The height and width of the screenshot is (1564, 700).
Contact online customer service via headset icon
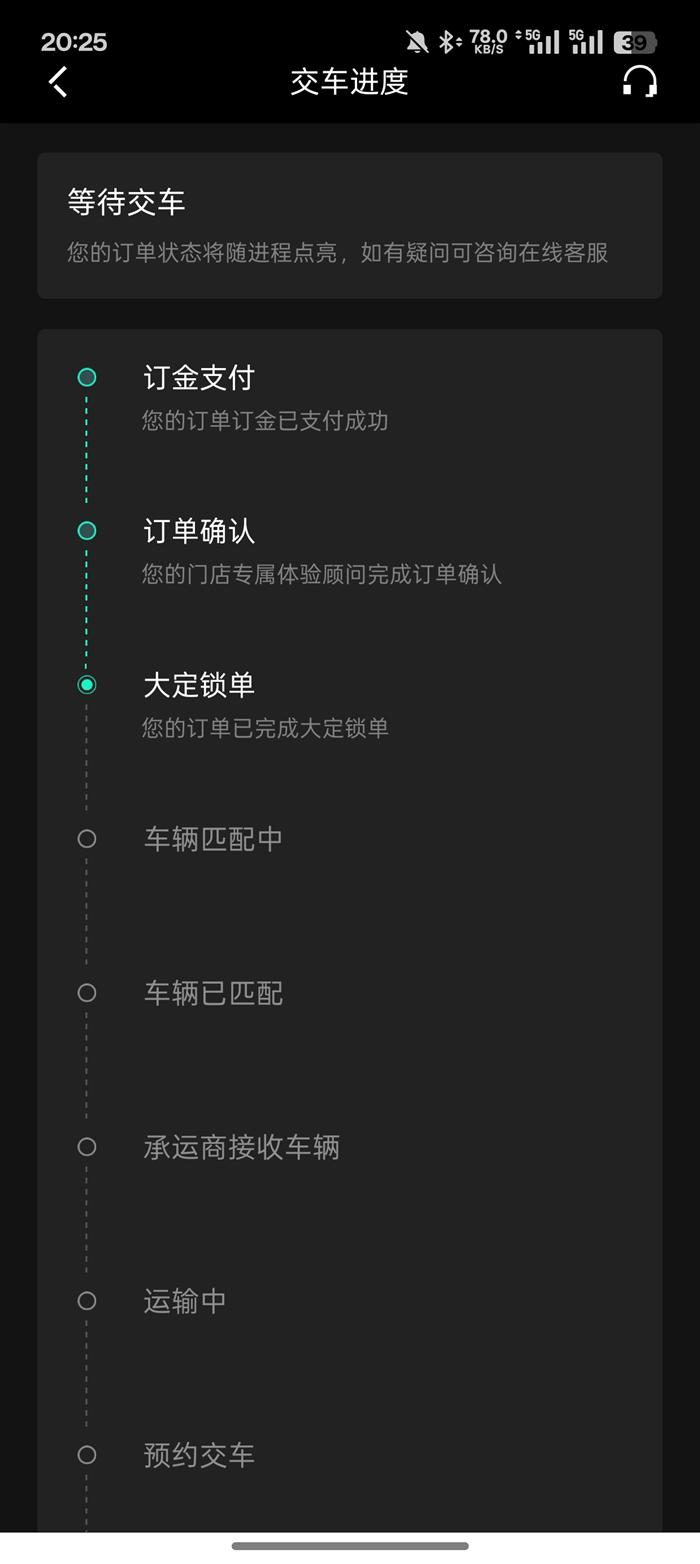[x=639, y=82]
